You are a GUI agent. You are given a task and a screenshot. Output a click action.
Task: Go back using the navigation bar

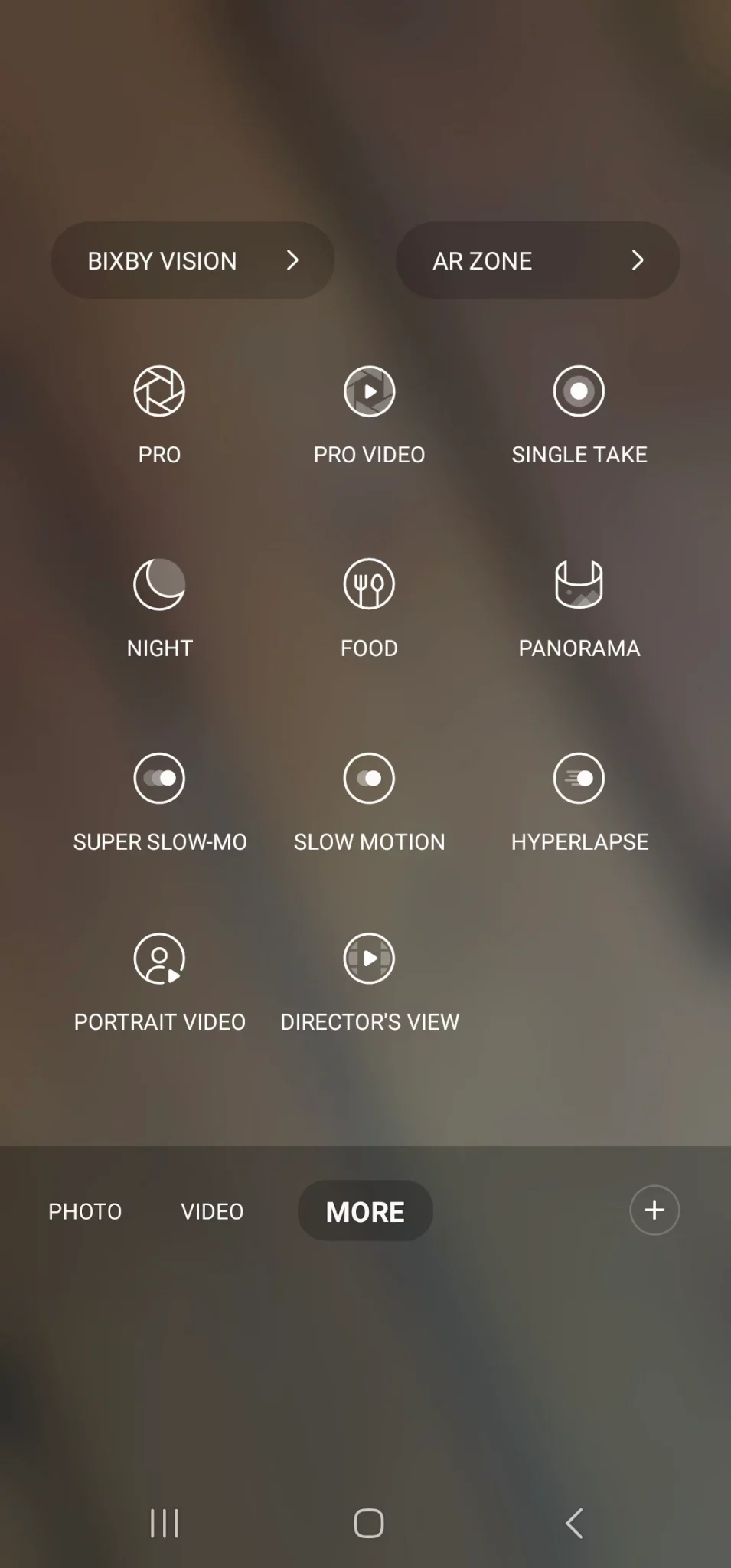[x=574, y=1523]
